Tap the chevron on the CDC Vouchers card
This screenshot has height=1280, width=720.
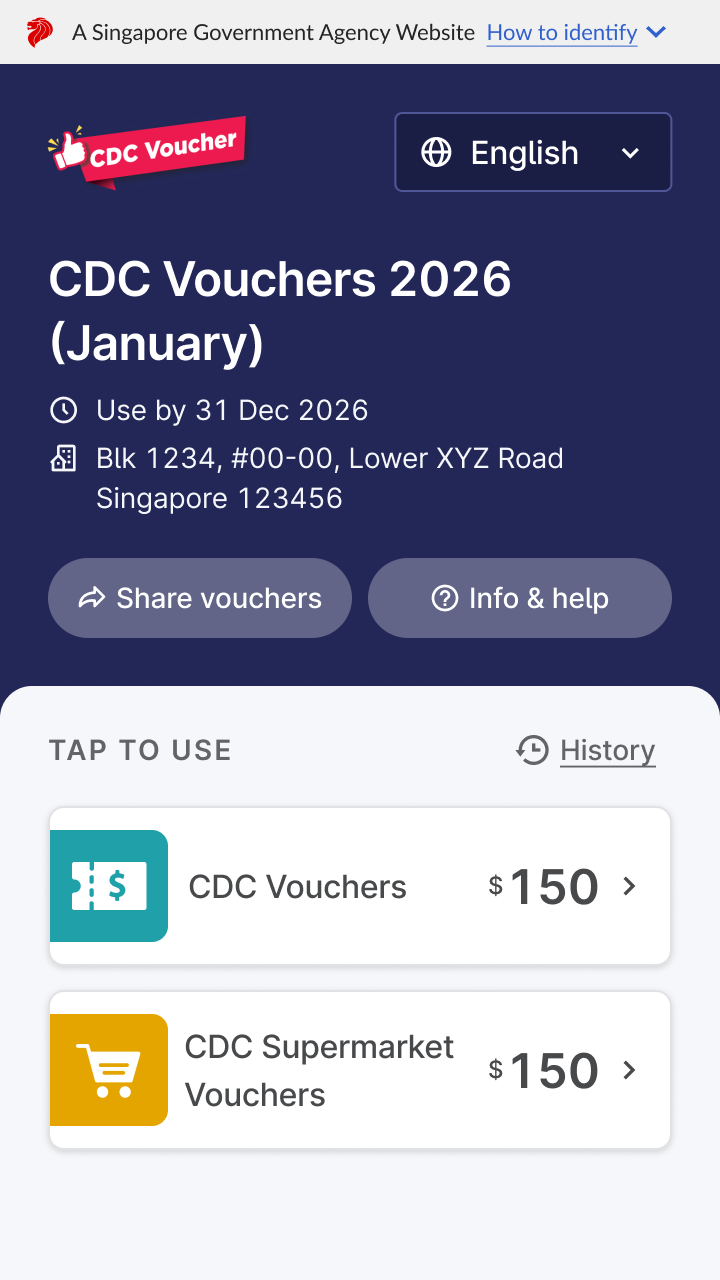coord(630,886)
